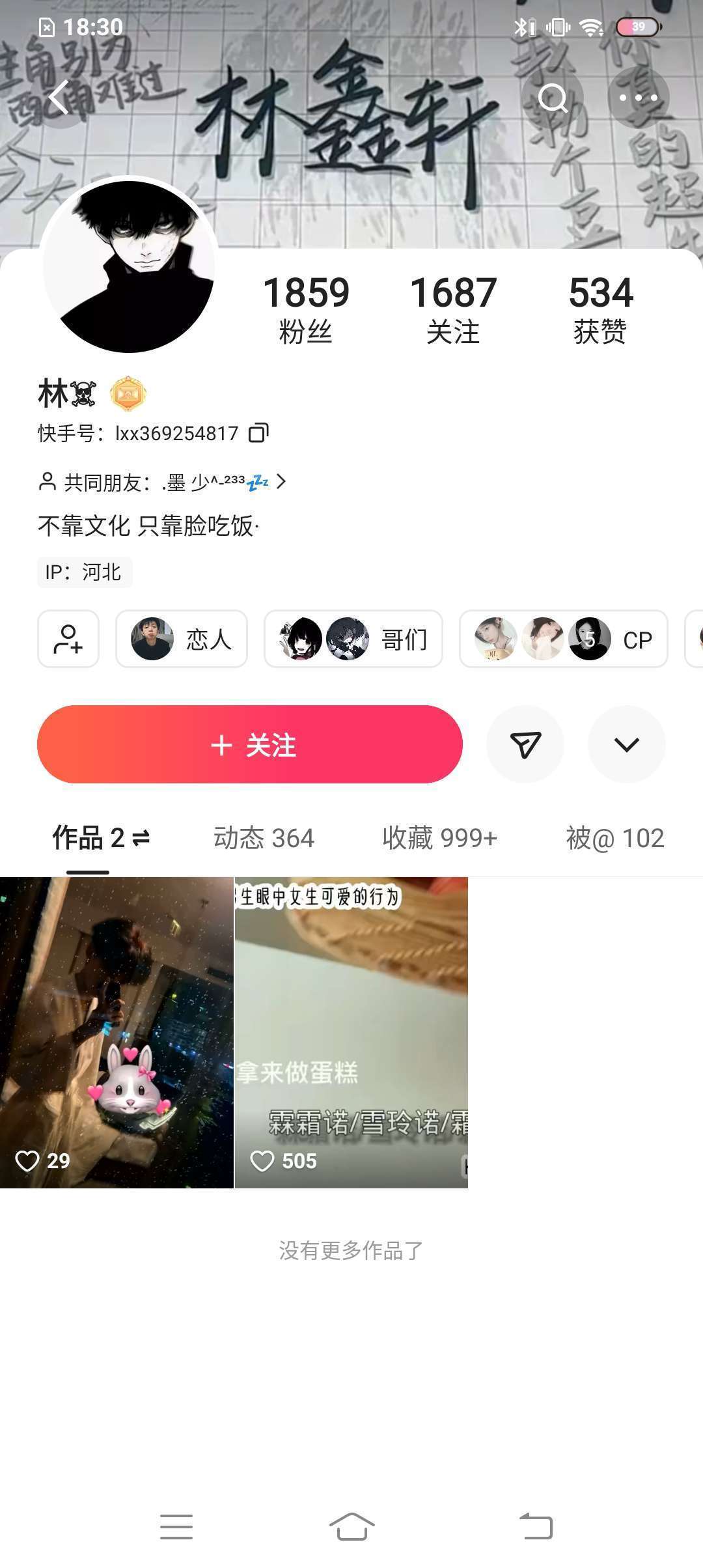Screen dimensions: 703x1568
Task: Open the 恋人 relationship chip
Action: pyautogui.click(x=182, y=639)
